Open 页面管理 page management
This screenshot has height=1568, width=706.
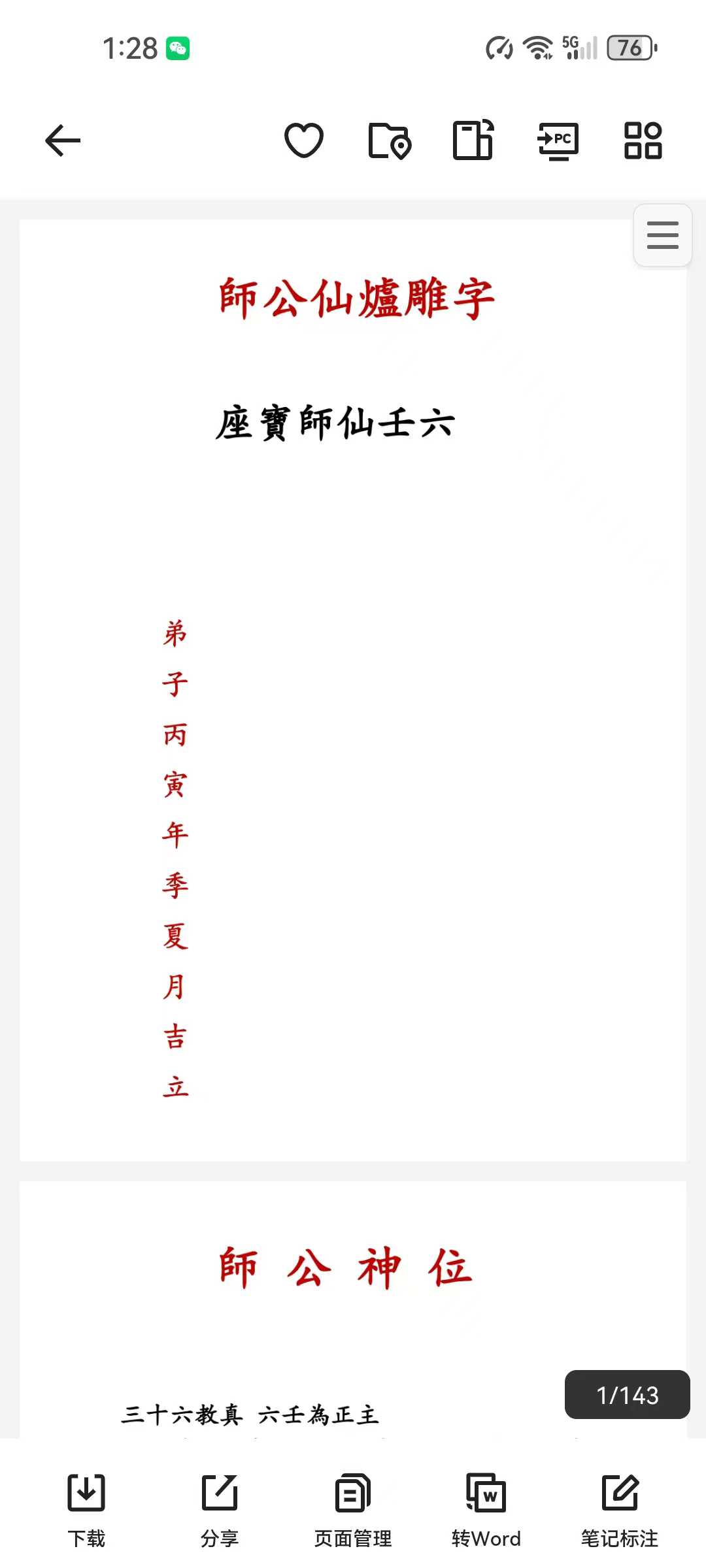tap(353, 1509)
